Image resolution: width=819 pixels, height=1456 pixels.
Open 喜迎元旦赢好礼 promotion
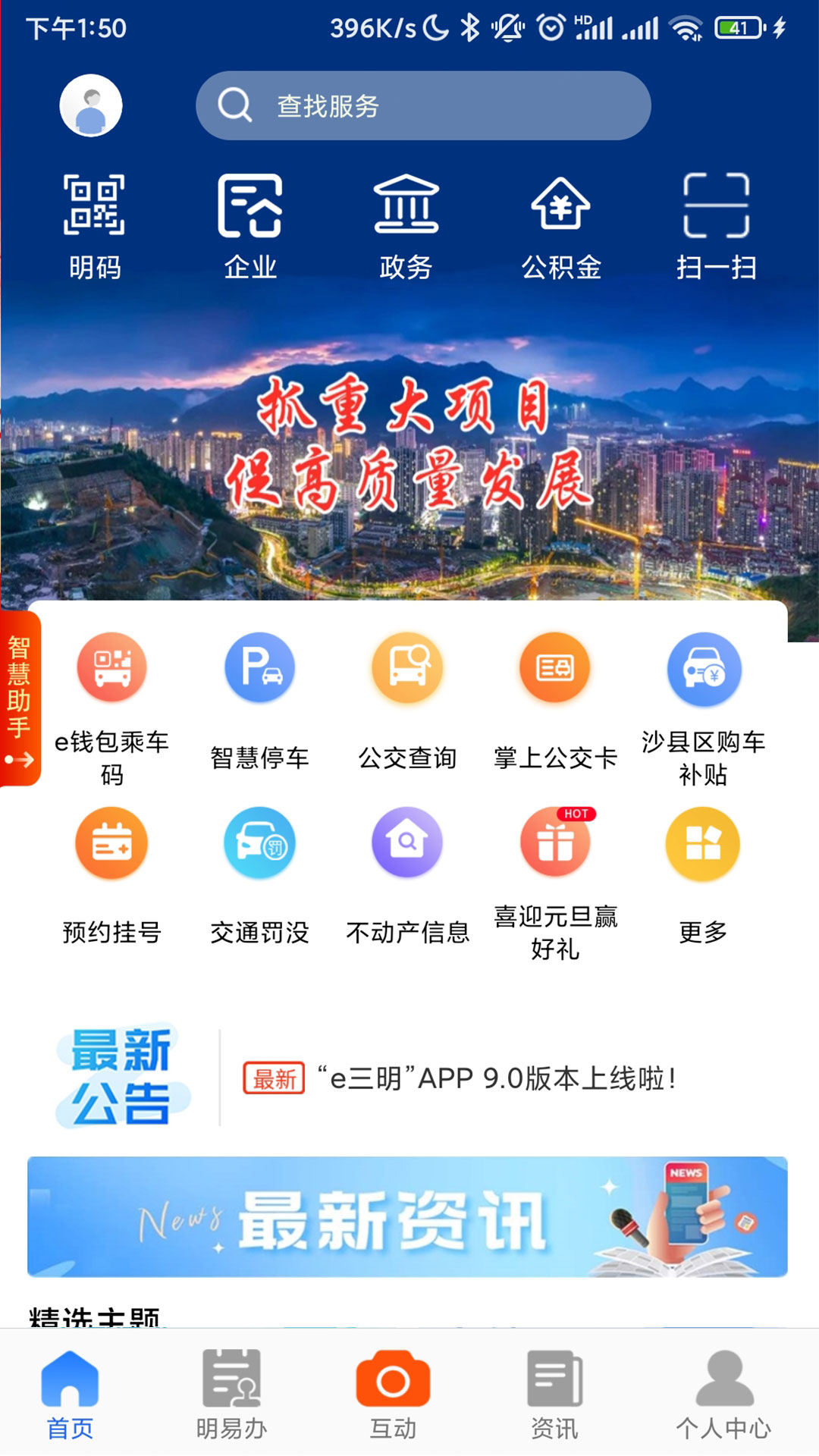[x=555, y=880]
